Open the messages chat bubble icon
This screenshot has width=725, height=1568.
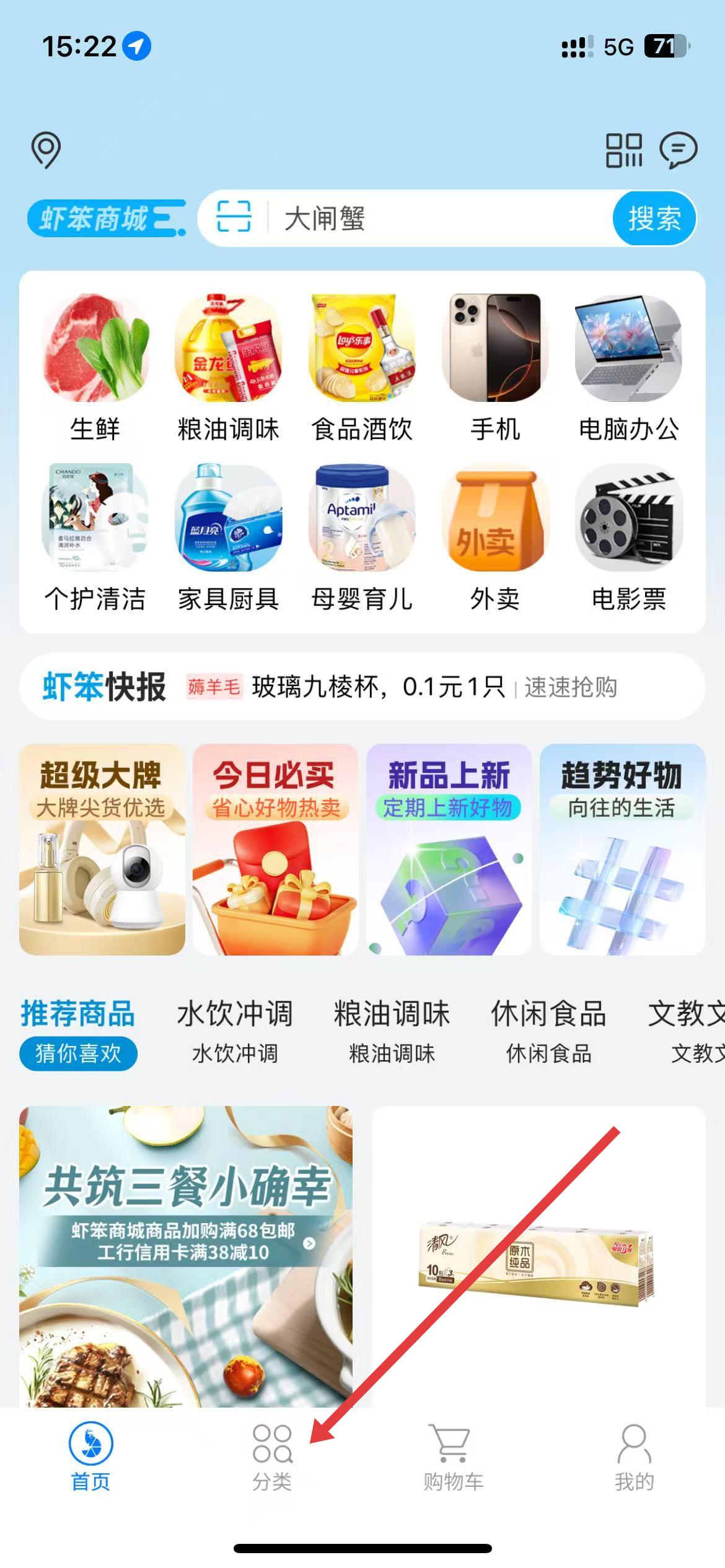pos(678,150)
